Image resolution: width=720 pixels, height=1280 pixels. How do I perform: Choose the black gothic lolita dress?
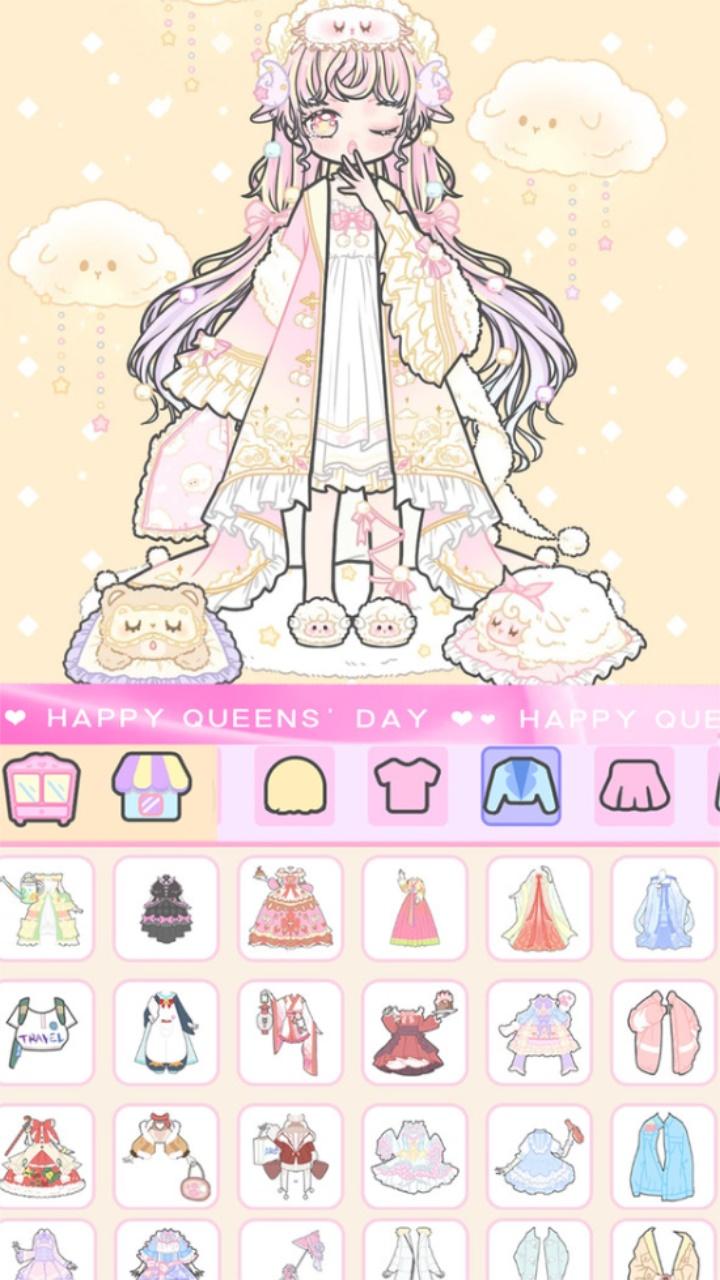pyautogui.click(x=166, y=909)
